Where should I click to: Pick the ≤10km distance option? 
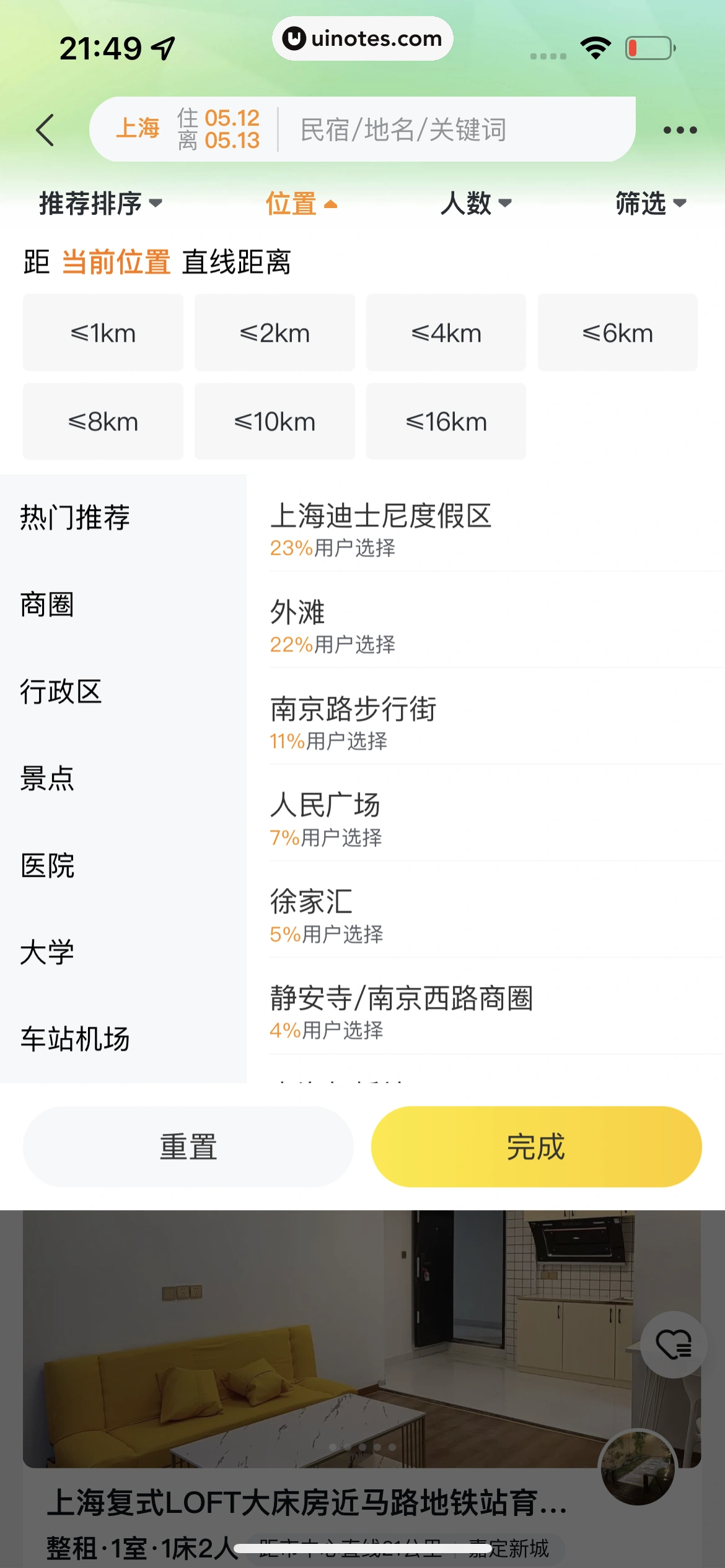(275, 422)
